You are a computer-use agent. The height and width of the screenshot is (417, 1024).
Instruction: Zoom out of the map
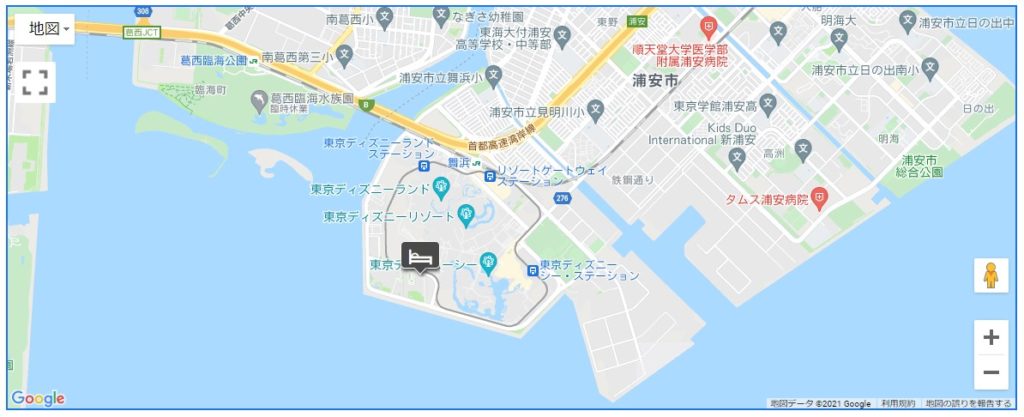click(990, 373)
